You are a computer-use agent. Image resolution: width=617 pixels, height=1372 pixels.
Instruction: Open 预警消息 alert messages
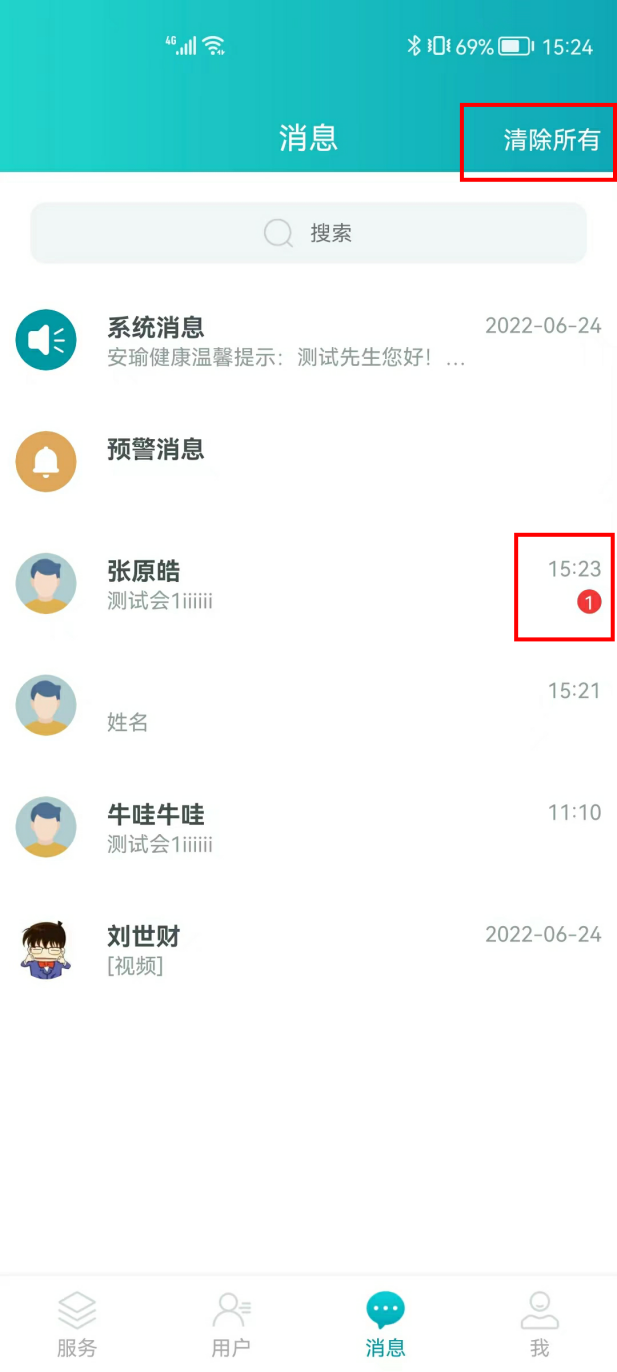[308, 461]
